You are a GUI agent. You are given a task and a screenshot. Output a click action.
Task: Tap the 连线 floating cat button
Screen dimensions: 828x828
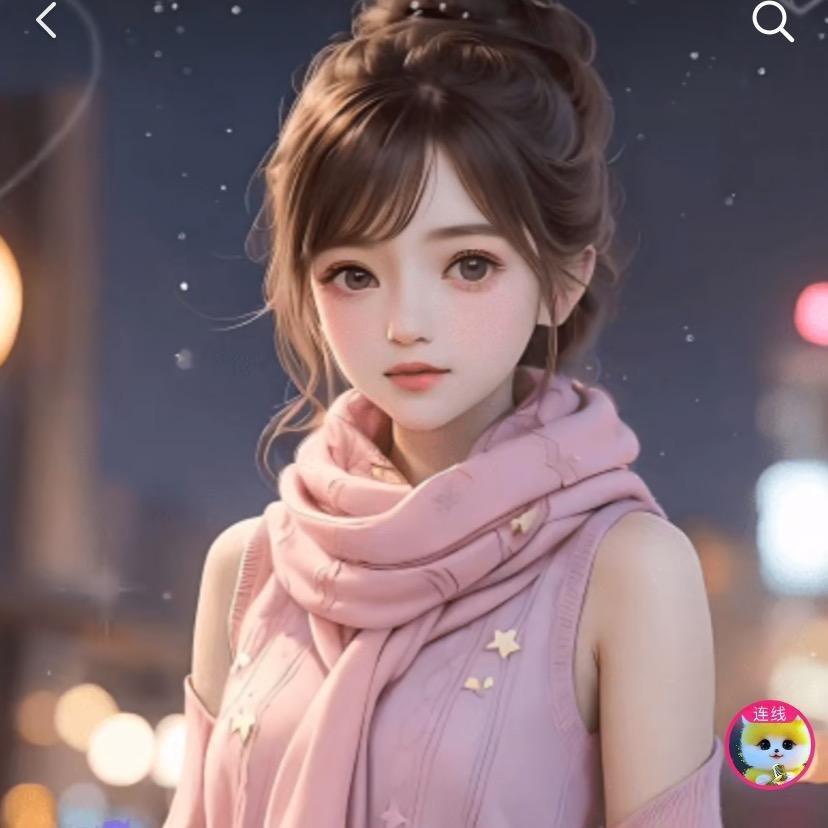(x=770, y=745)
